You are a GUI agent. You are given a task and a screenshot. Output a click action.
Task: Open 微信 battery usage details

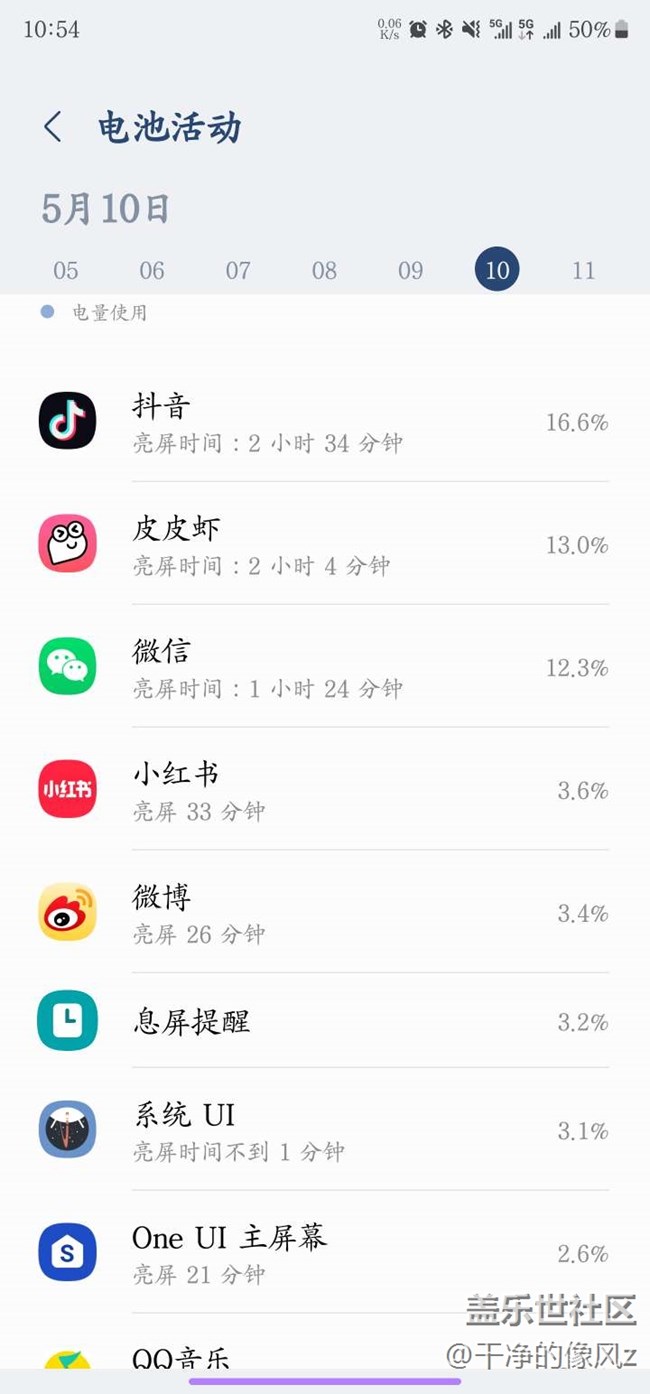(x=325, y=666)
